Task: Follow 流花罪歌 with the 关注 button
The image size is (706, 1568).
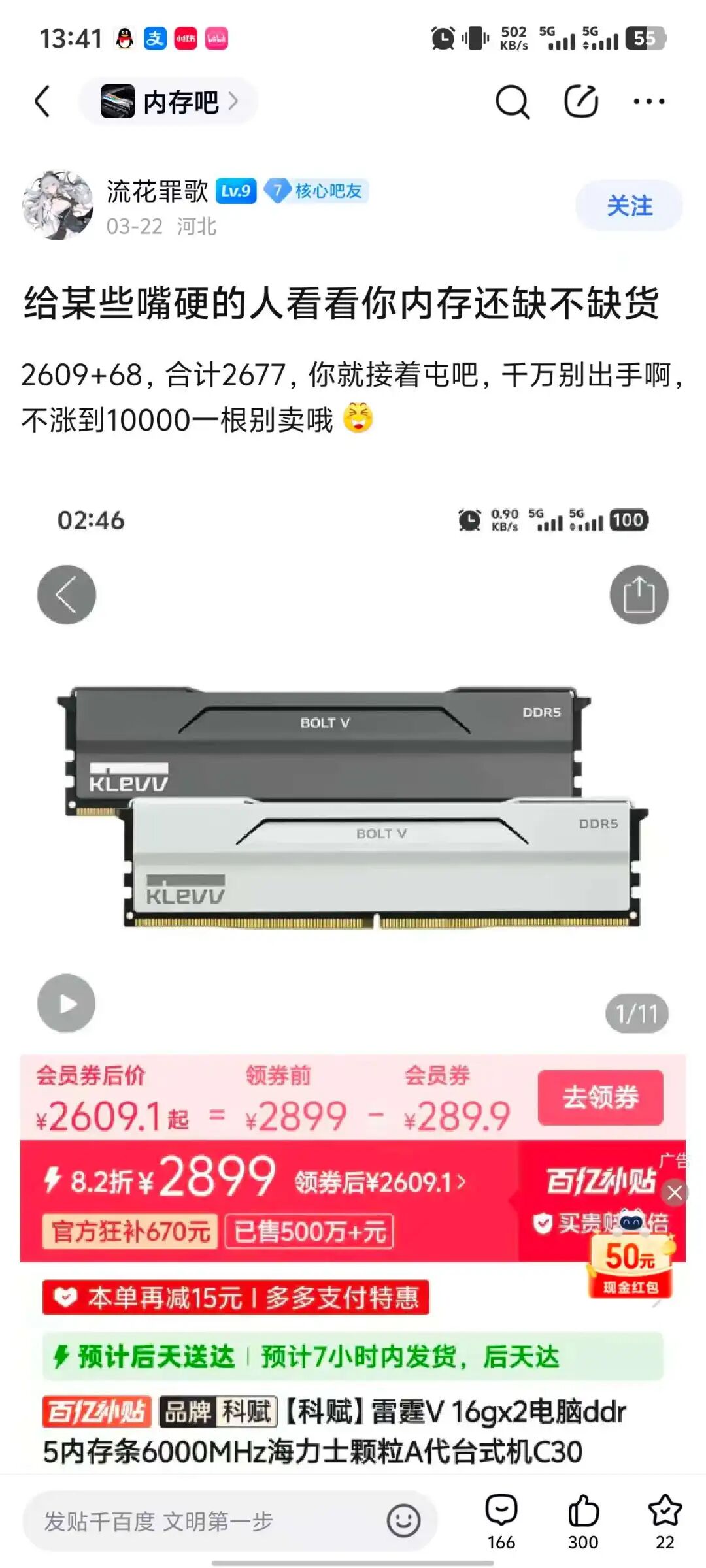Action: coord(629,206)
